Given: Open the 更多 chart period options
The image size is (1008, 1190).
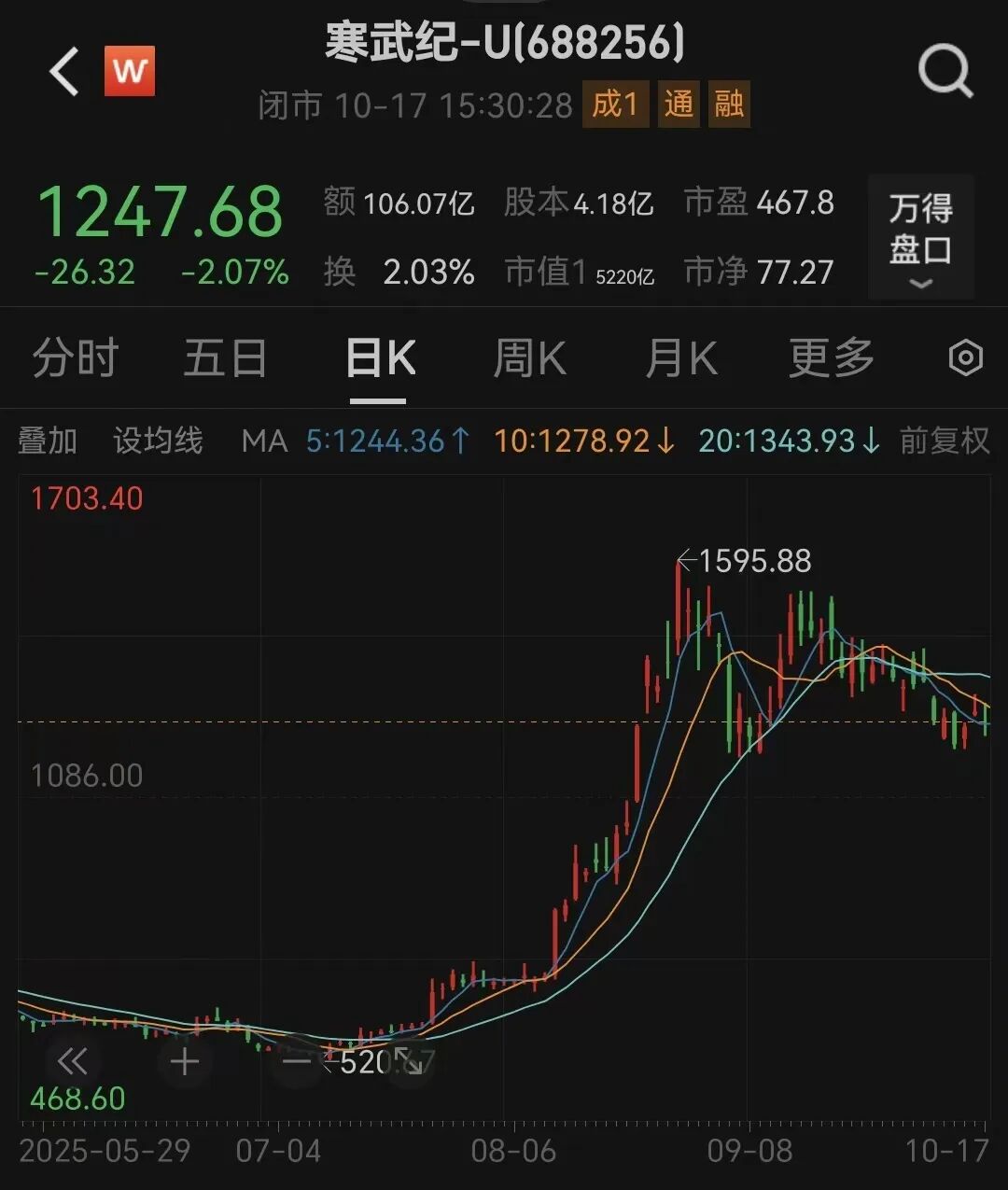Looking at the screenshot, I should click(x=831, y=359).
